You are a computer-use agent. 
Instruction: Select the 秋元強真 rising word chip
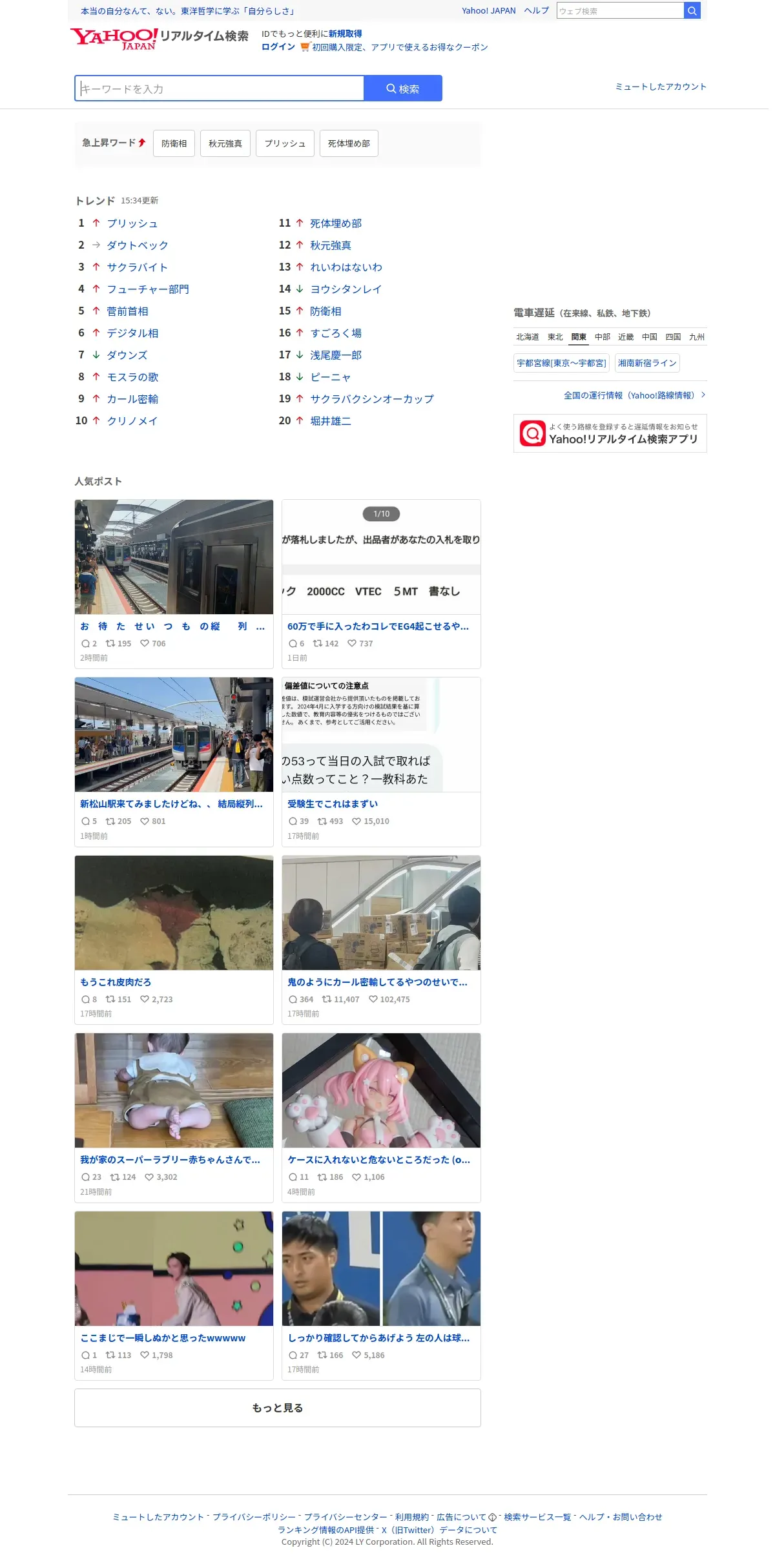coord(225,143)
